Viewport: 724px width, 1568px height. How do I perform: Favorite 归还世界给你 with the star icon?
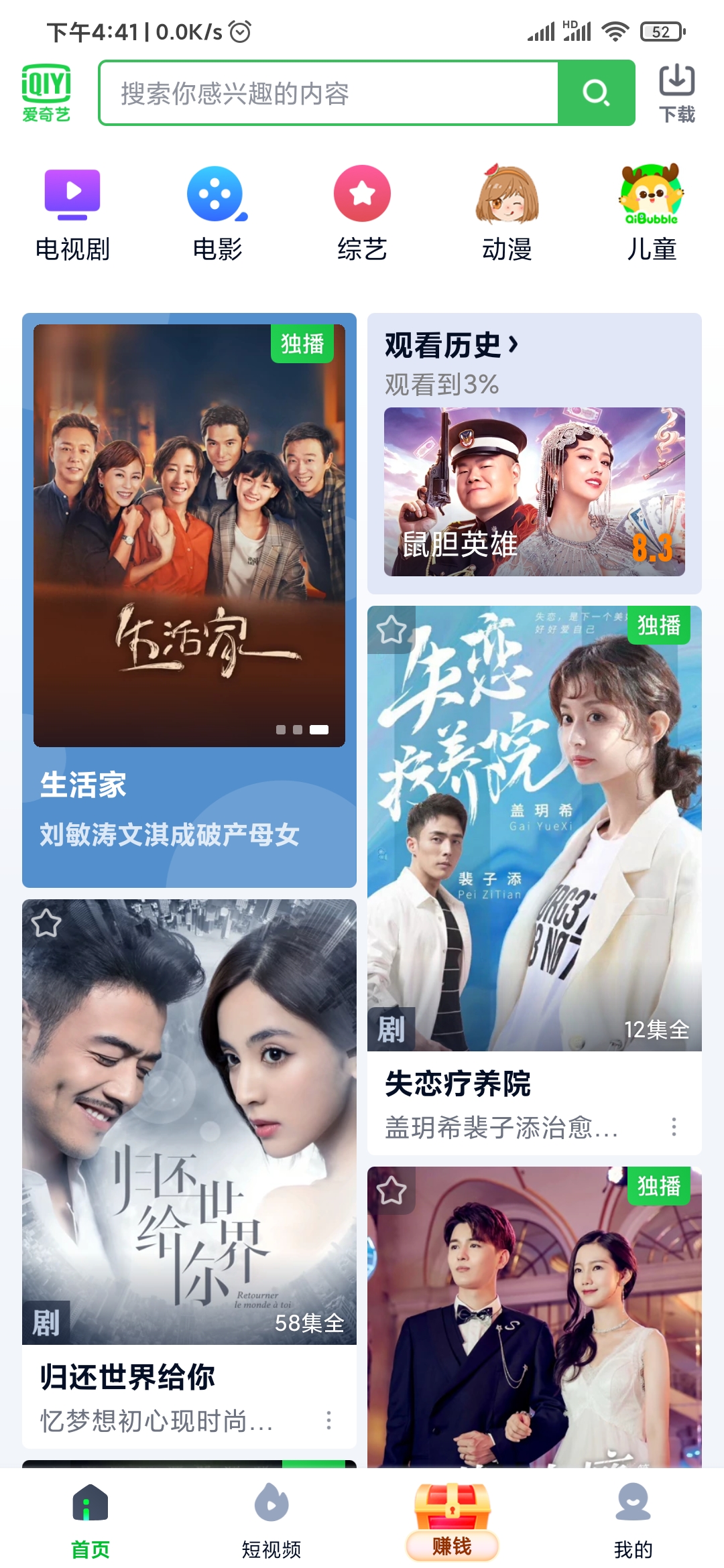[x=46, y=923]
